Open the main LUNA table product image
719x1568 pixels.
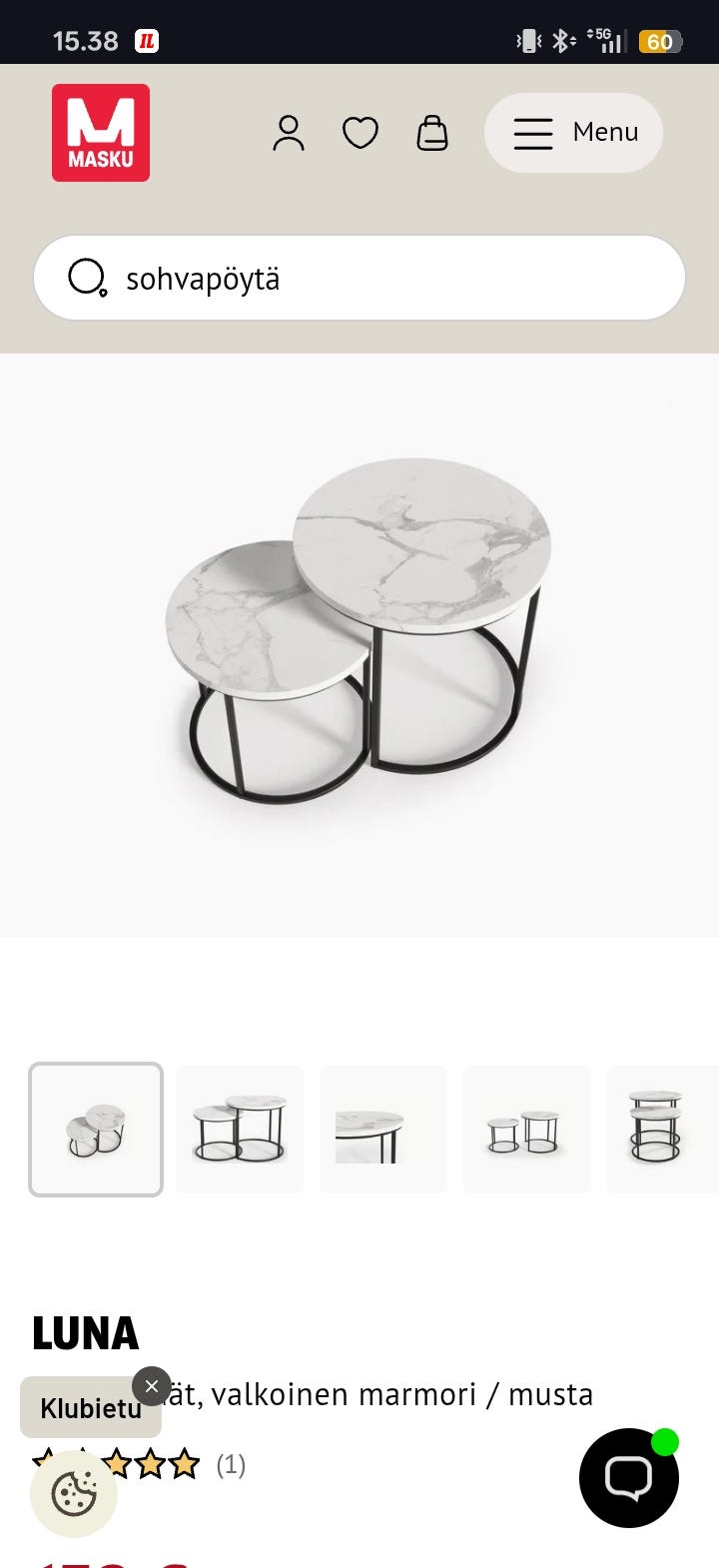(359, 645)
